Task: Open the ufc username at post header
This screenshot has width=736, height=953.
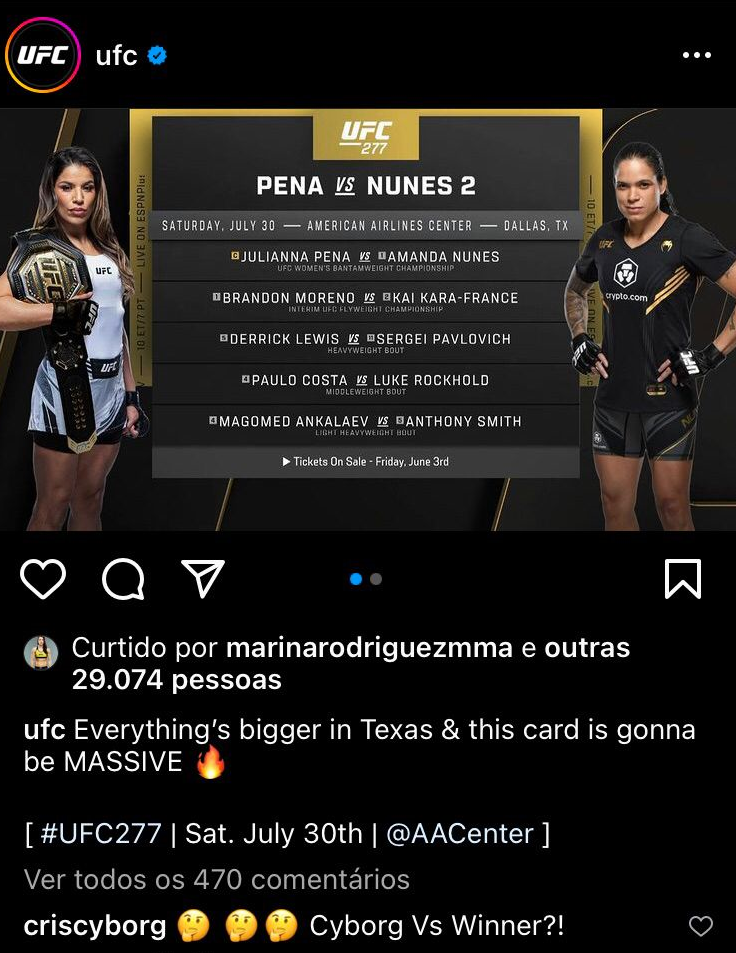Action: click(116, 55)
